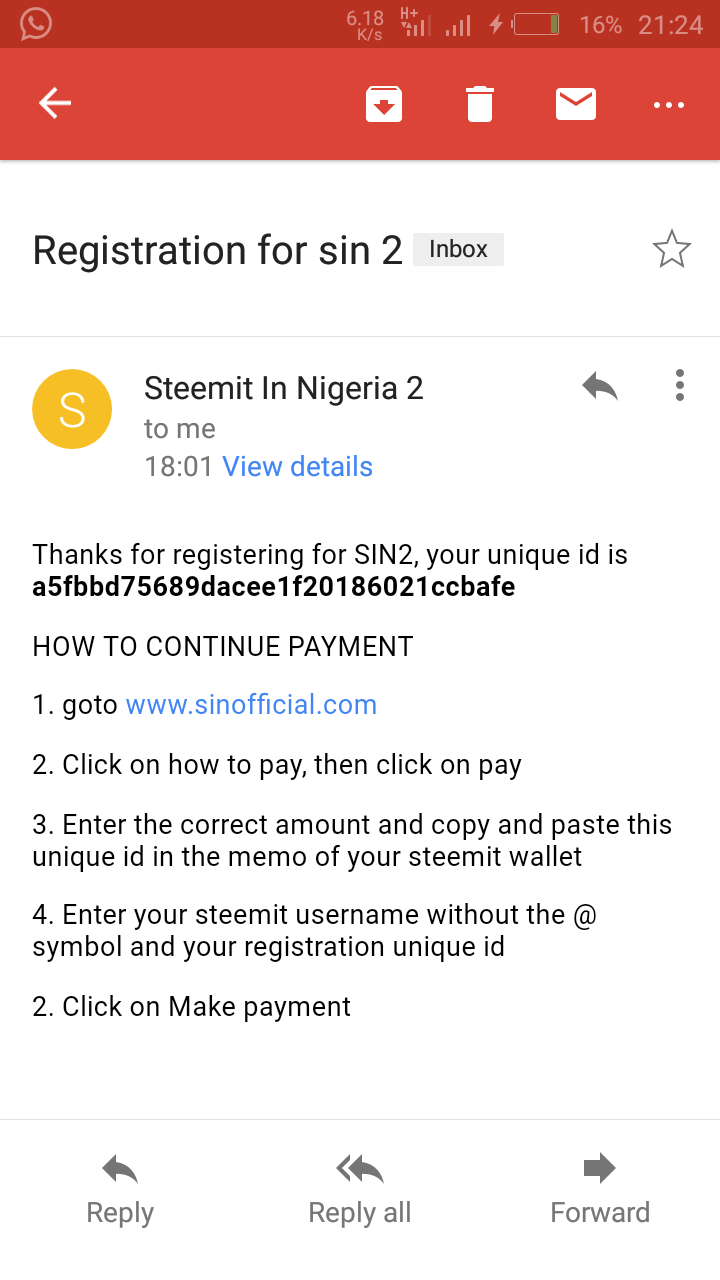Tap View details link
This screenshot has width=720, height=1280.
[x=297, y=467]
